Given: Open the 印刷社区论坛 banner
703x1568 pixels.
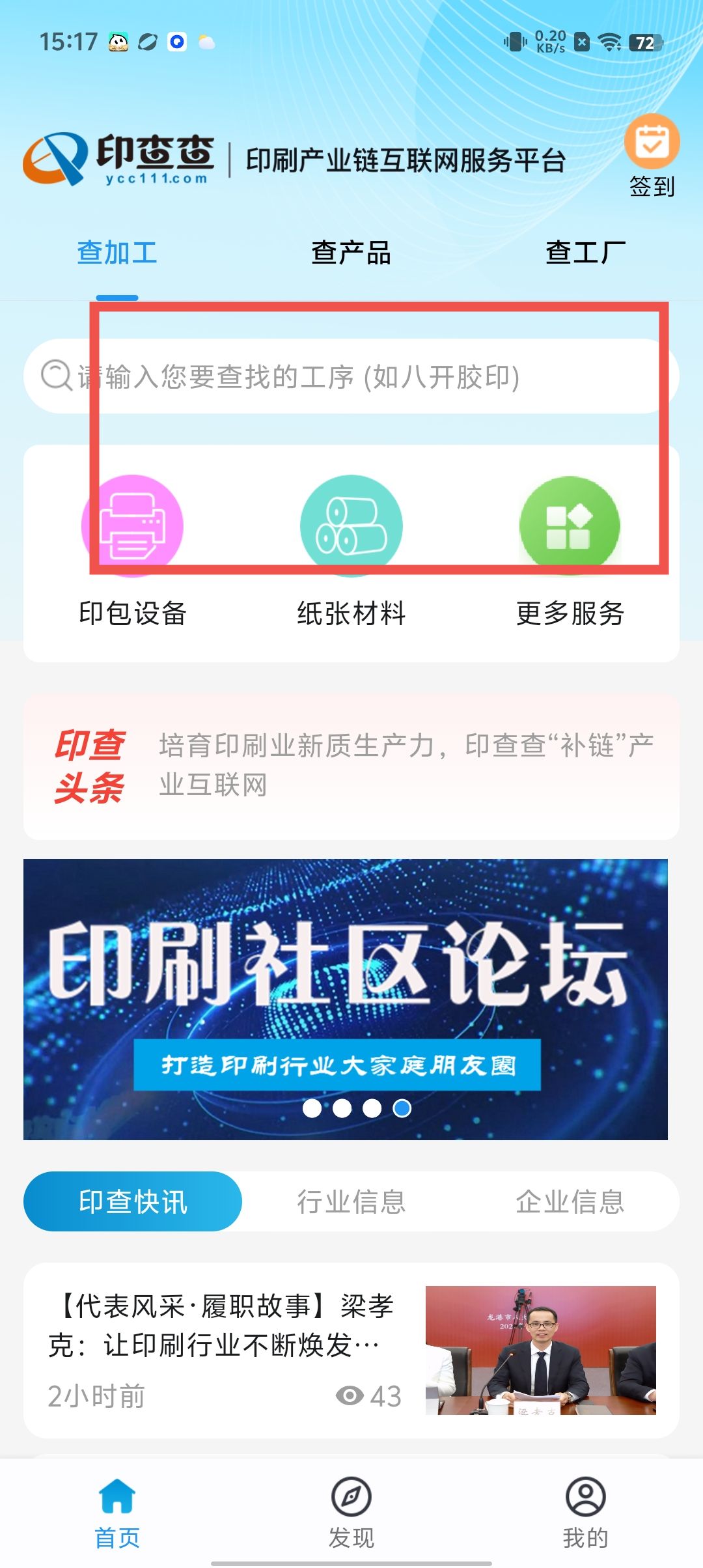Looking at the screenshot, I should [x=345, y=999].
